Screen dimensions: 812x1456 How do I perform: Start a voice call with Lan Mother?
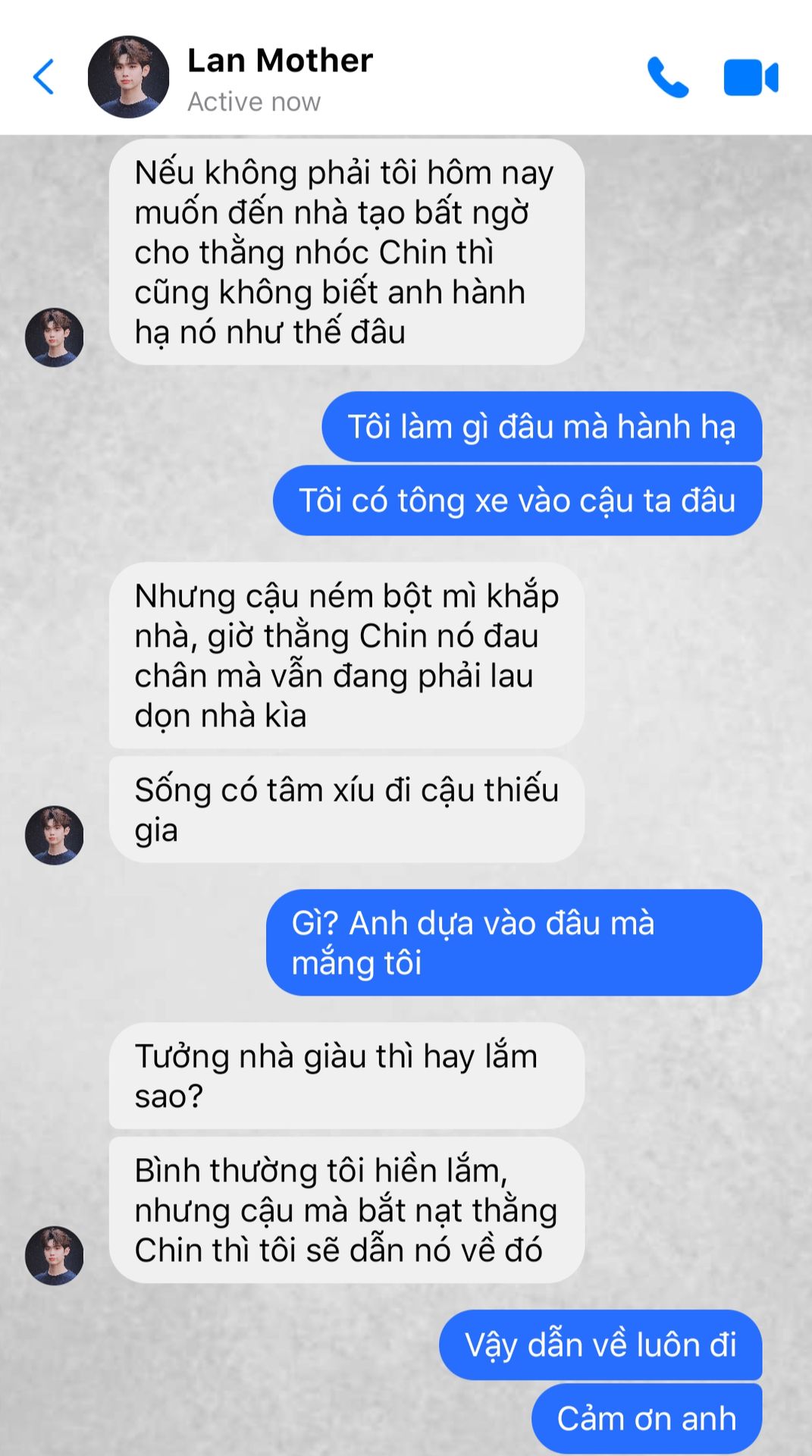click(667, 77)
